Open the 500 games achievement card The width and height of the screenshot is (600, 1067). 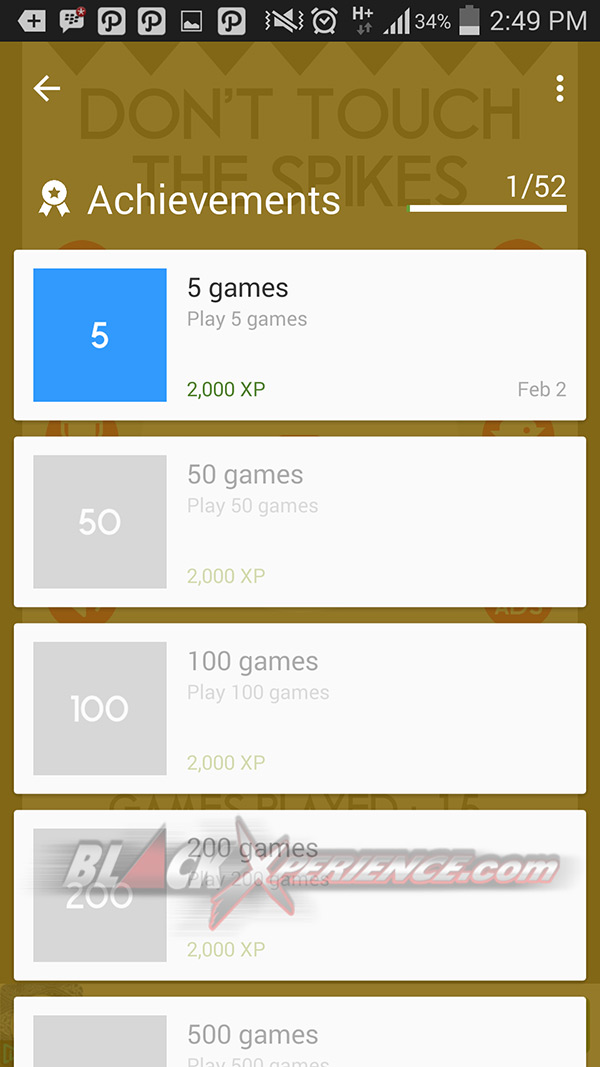(299, 1035)
